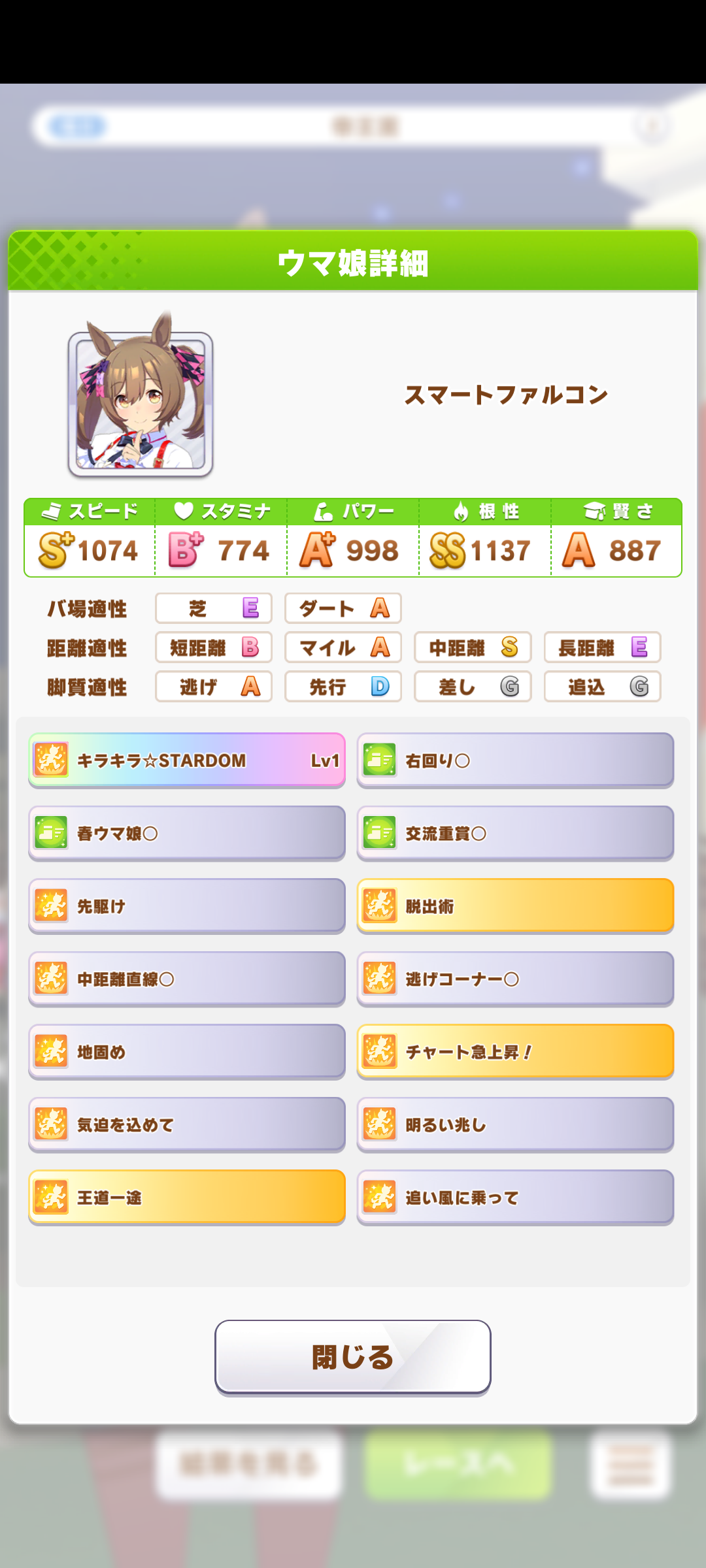Check the 逃げコーナー○ skill info
This screenshot has width=706, height=1568.
click(515, 979)
